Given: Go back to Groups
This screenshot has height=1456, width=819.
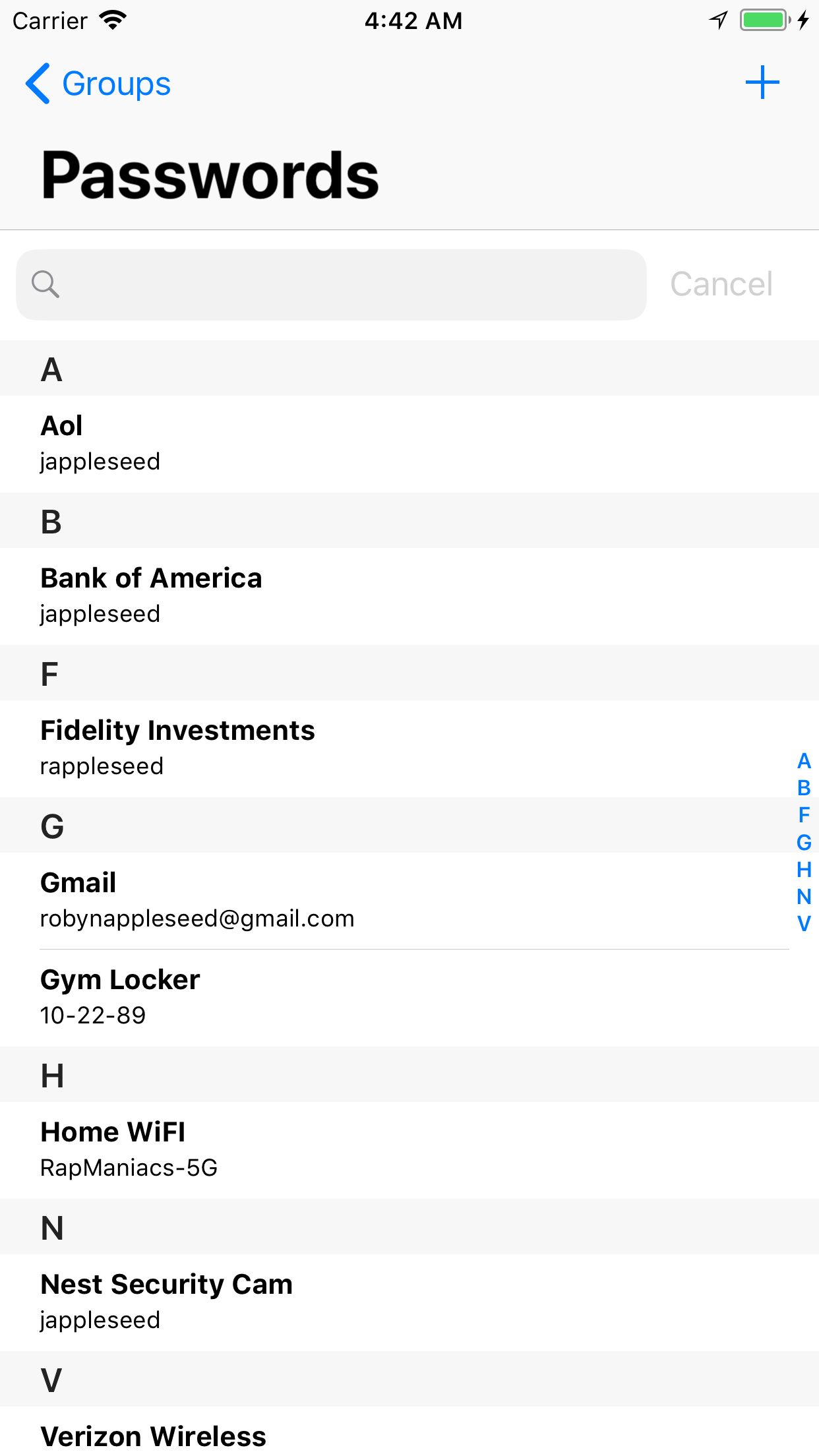Looking at the screenshot, I should tap(99, 83).
